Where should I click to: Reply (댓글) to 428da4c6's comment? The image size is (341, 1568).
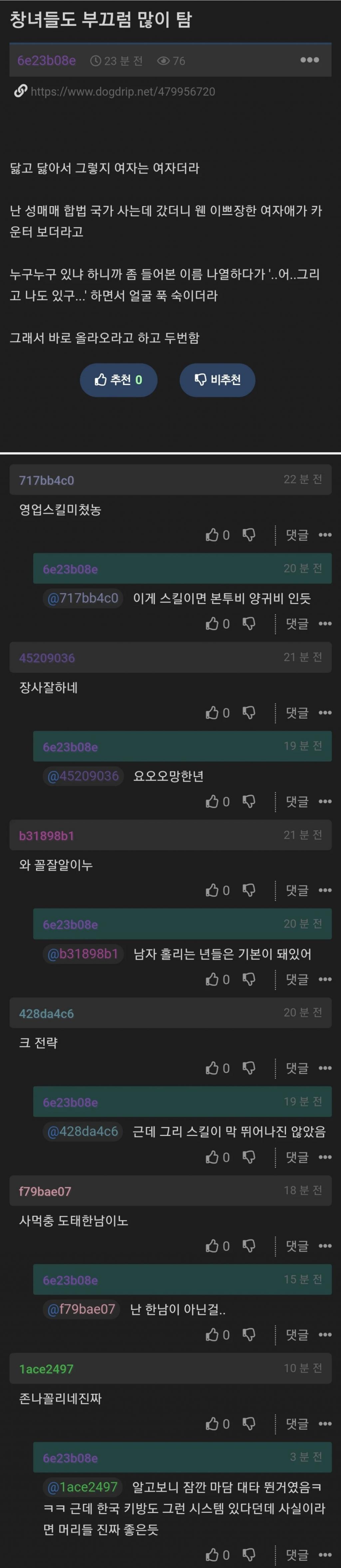tap(297, 1068)
